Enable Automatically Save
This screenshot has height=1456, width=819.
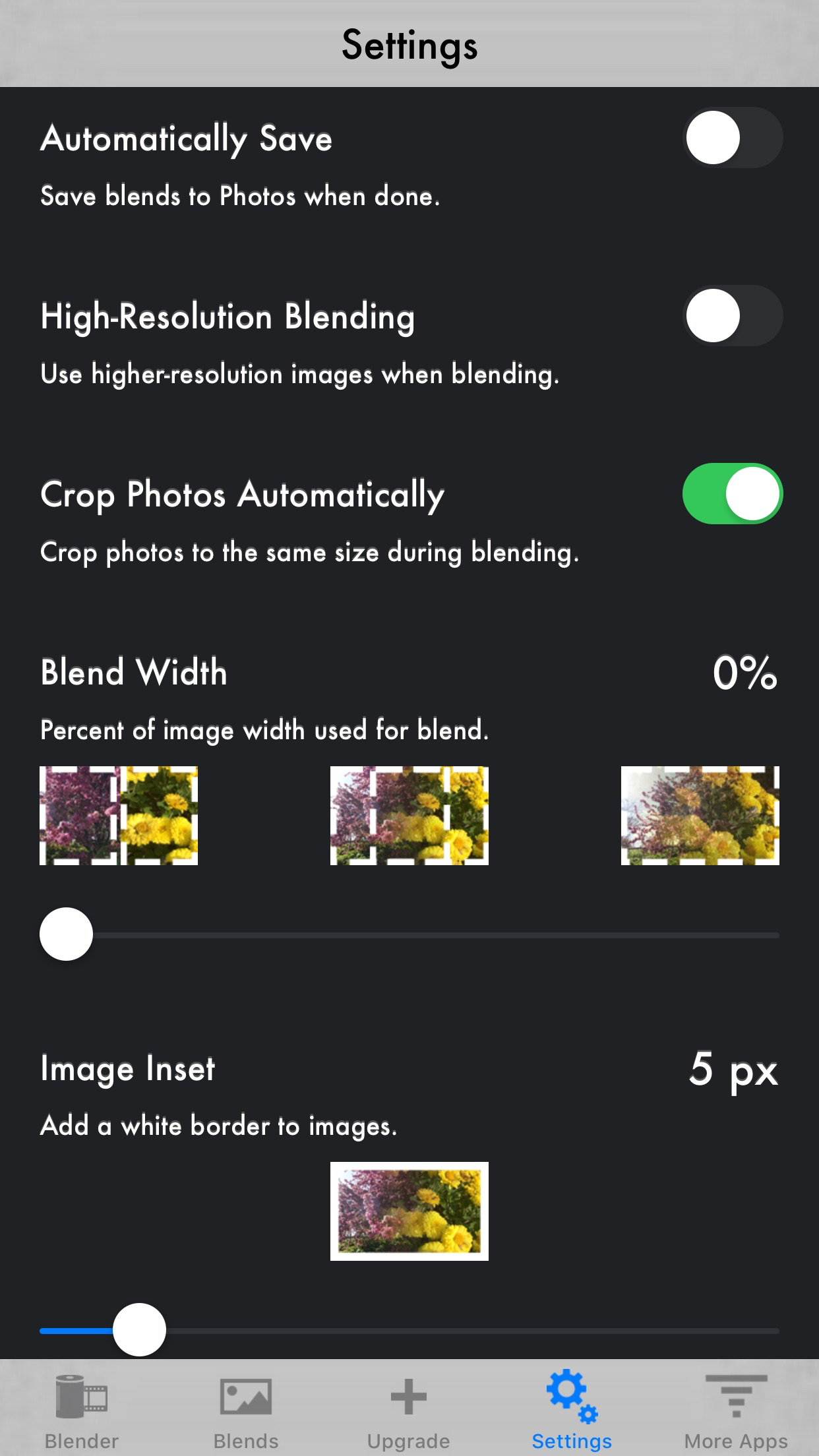pos(732,138)
